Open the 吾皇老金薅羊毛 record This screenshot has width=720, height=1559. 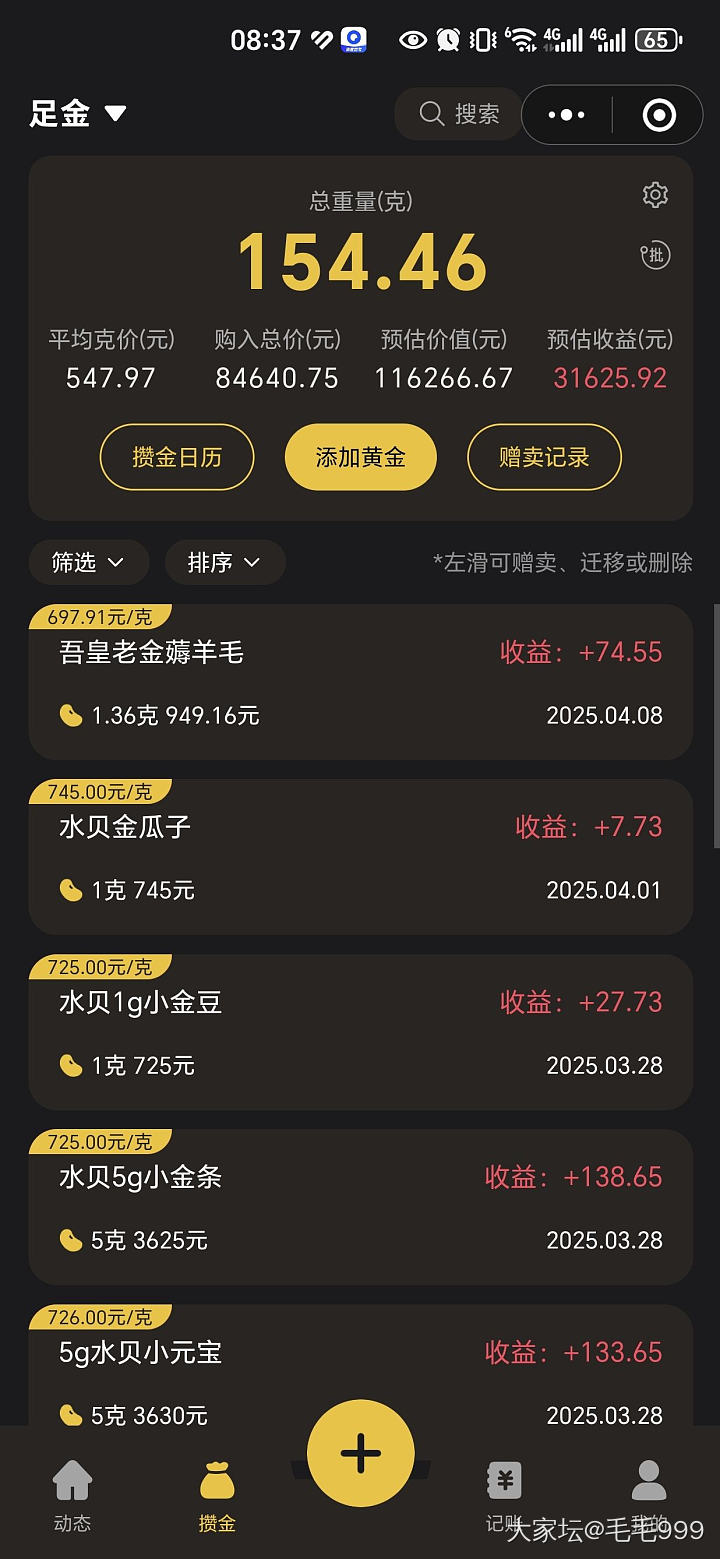click(360, 682)
